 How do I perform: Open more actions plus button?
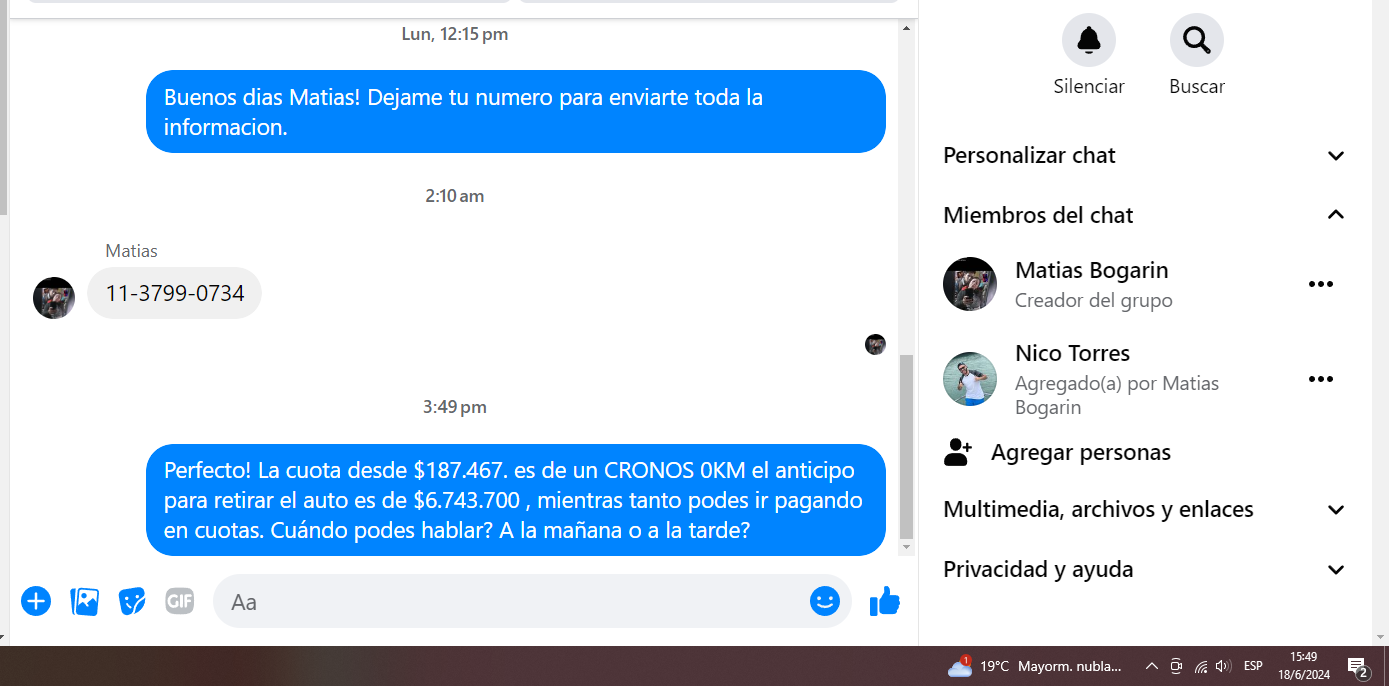pos(36,601)
